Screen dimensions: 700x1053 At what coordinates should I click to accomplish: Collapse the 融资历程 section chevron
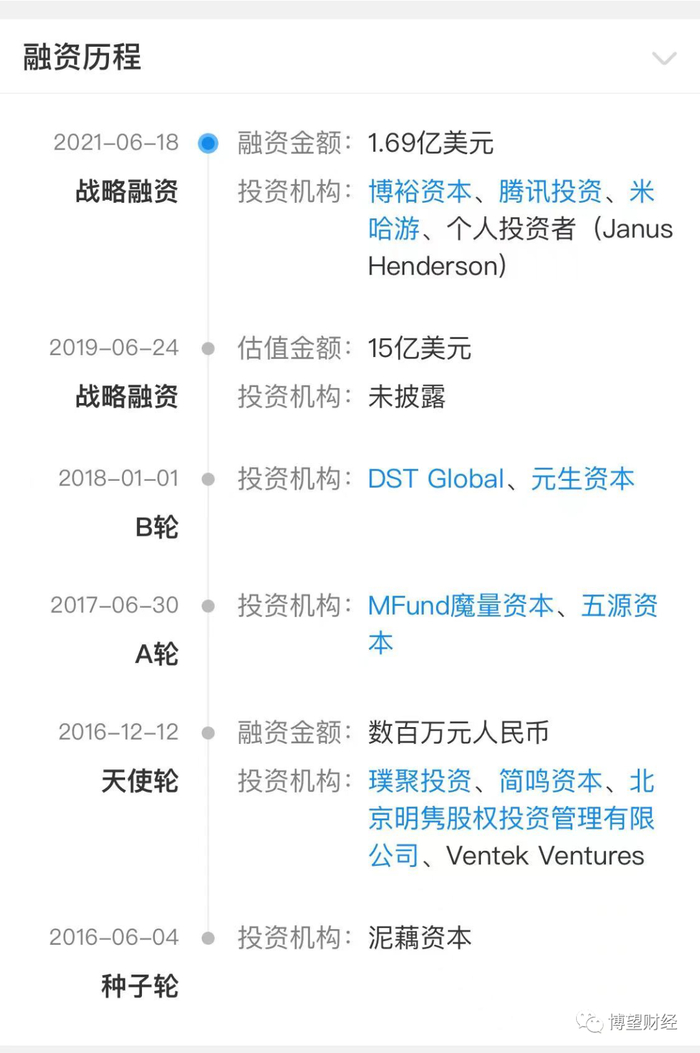[x=664, y=58]
